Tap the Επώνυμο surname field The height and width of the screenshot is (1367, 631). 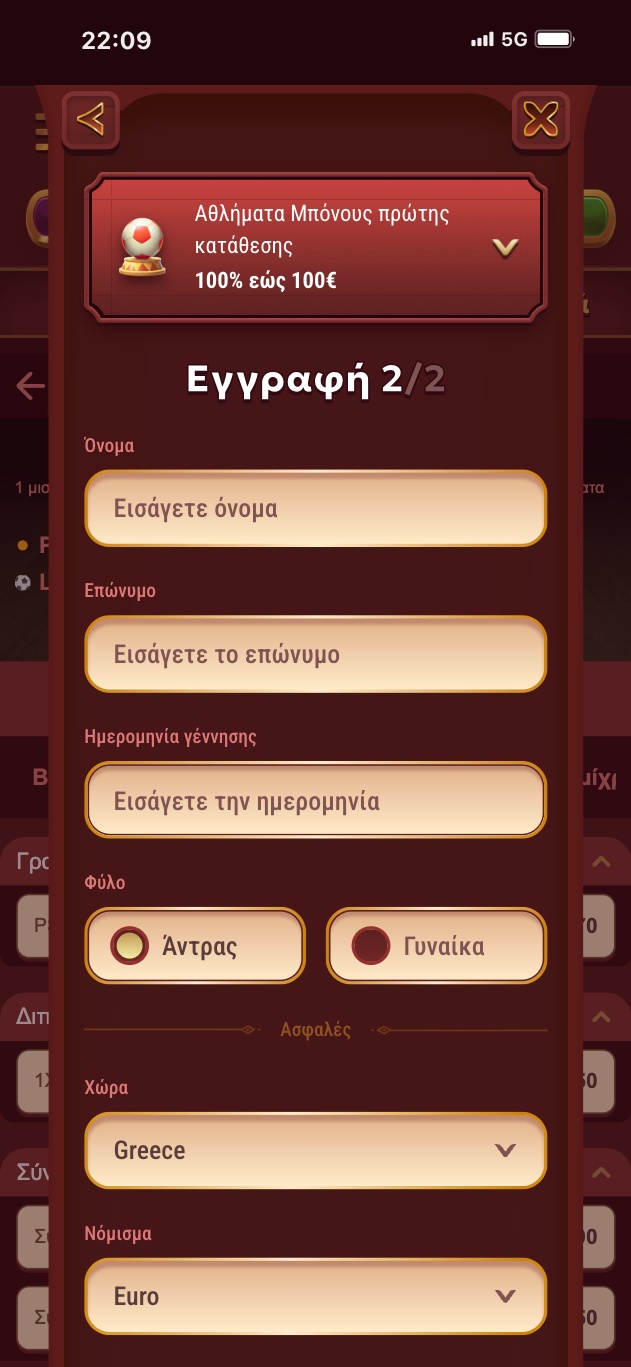pyautogui.click(x=315, y=655)
